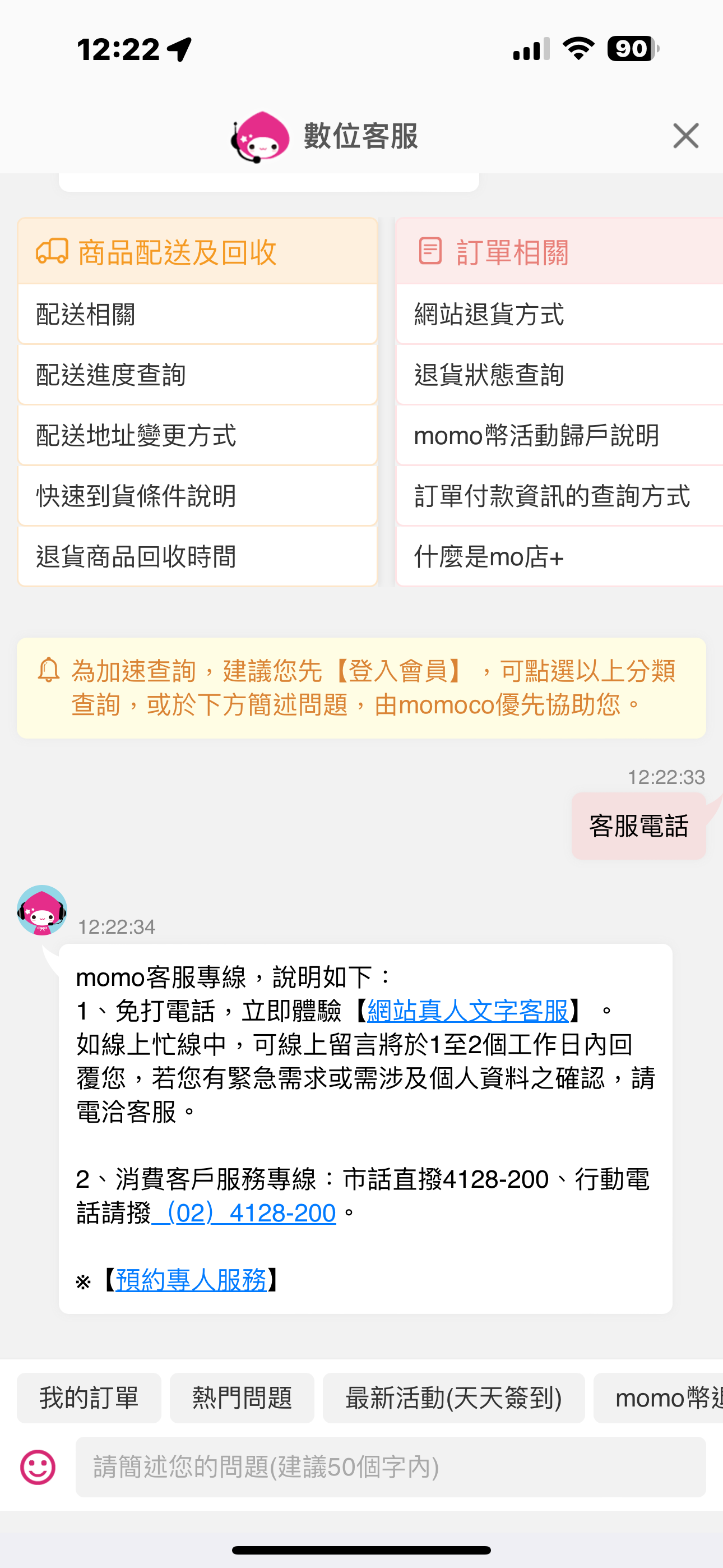The height and width of the screenshot is (1568, 723).
Task: Open the 預約專人服務 link
Action: 191,1280
